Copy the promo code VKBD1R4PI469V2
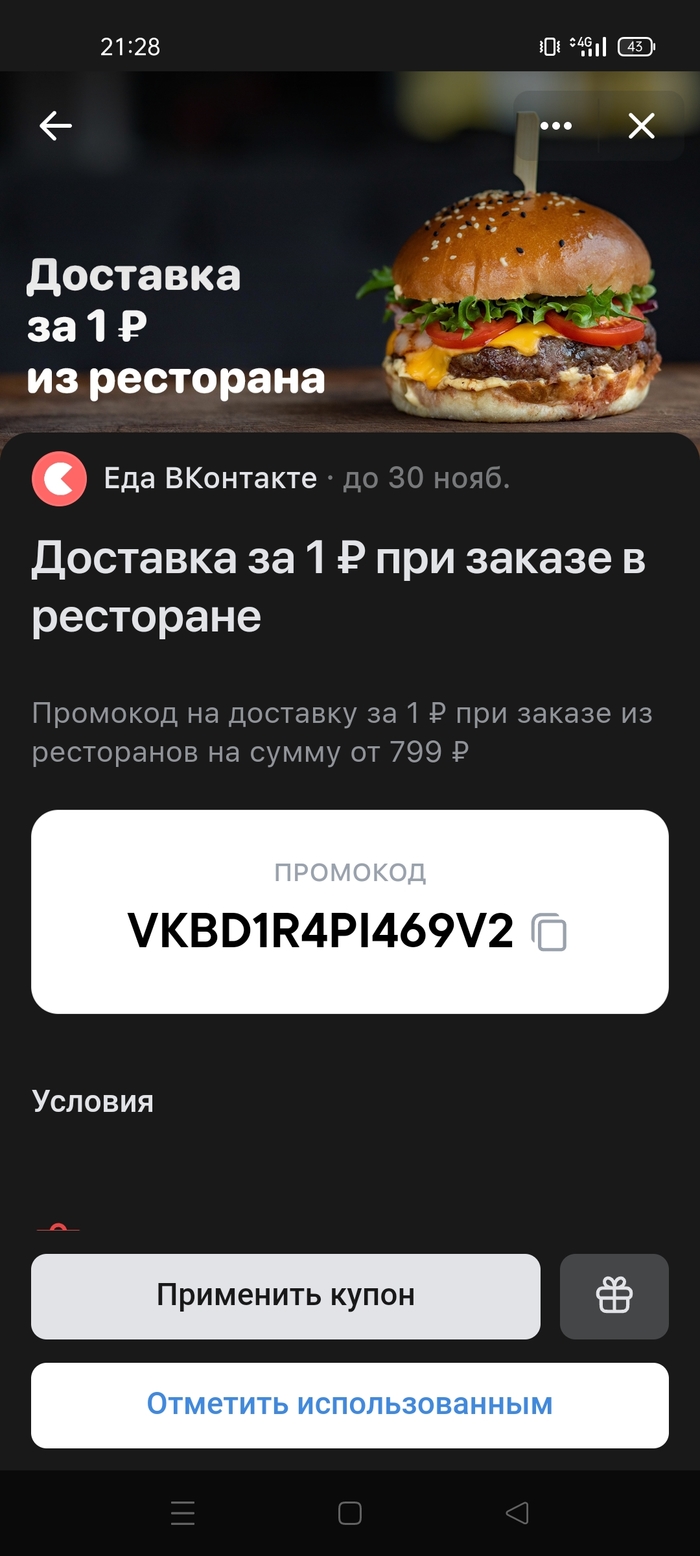700x1556 pixels. point(550,932)
